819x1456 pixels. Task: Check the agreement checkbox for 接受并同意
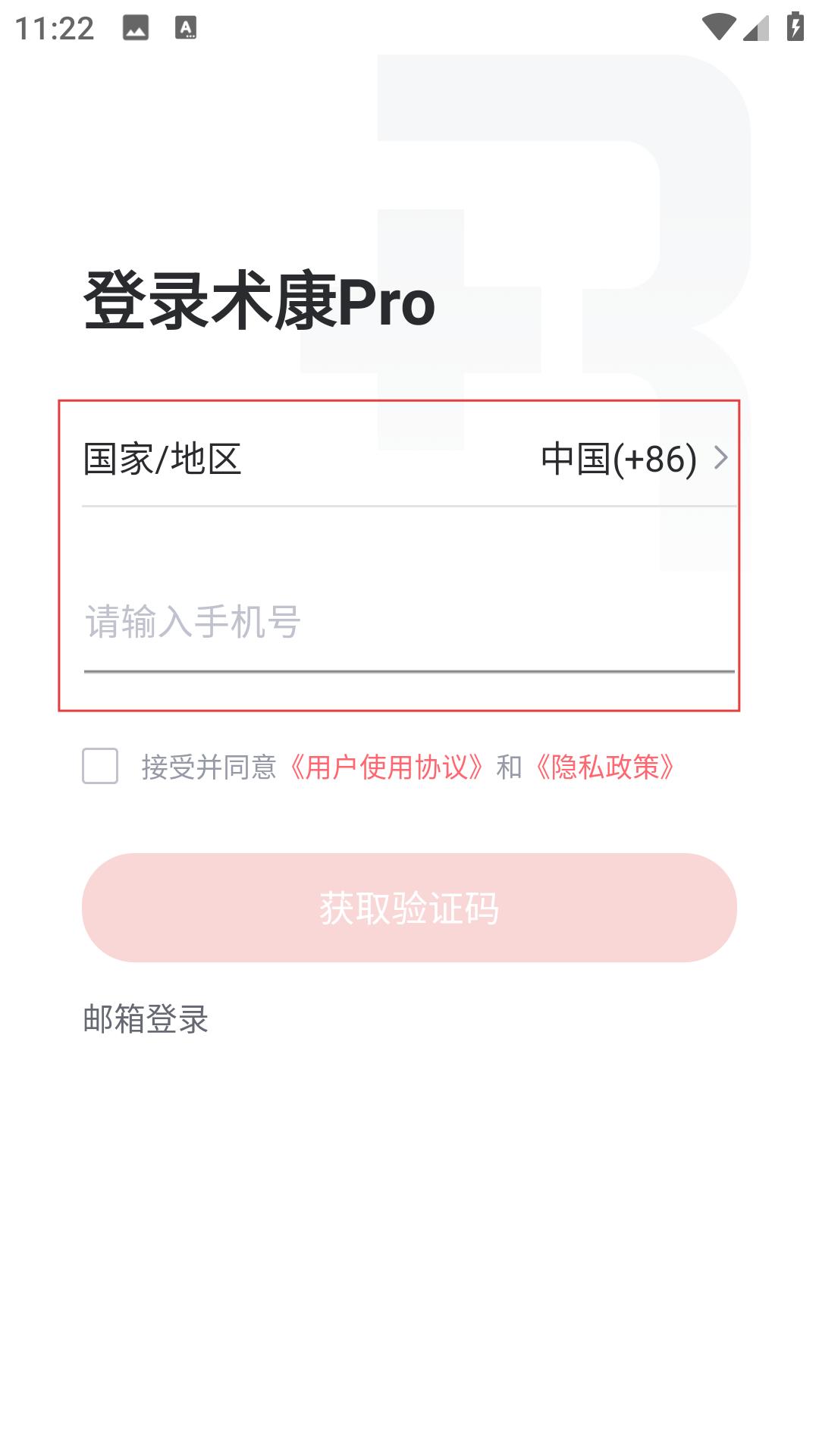pos(100,766)
